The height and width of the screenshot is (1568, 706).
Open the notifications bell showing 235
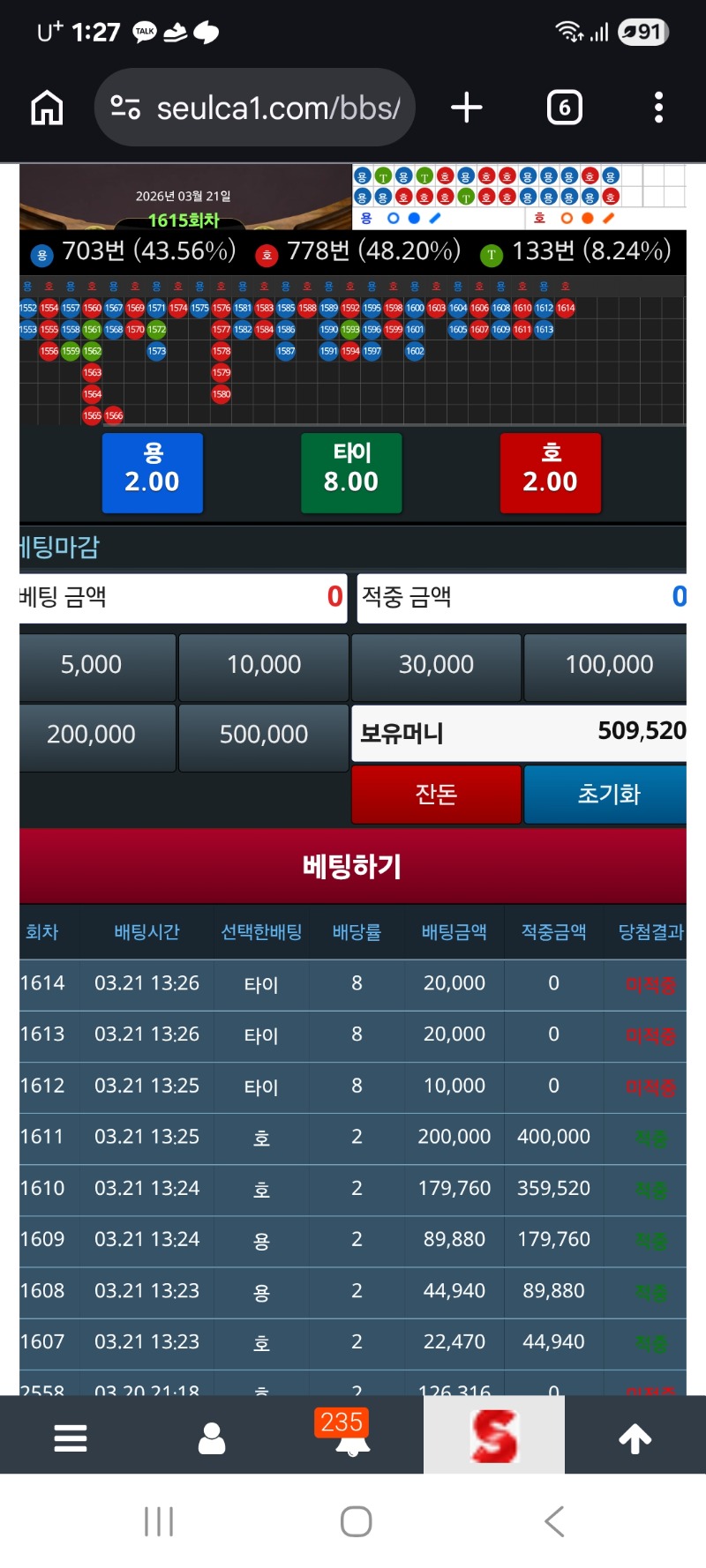(x=352, y=1435)
